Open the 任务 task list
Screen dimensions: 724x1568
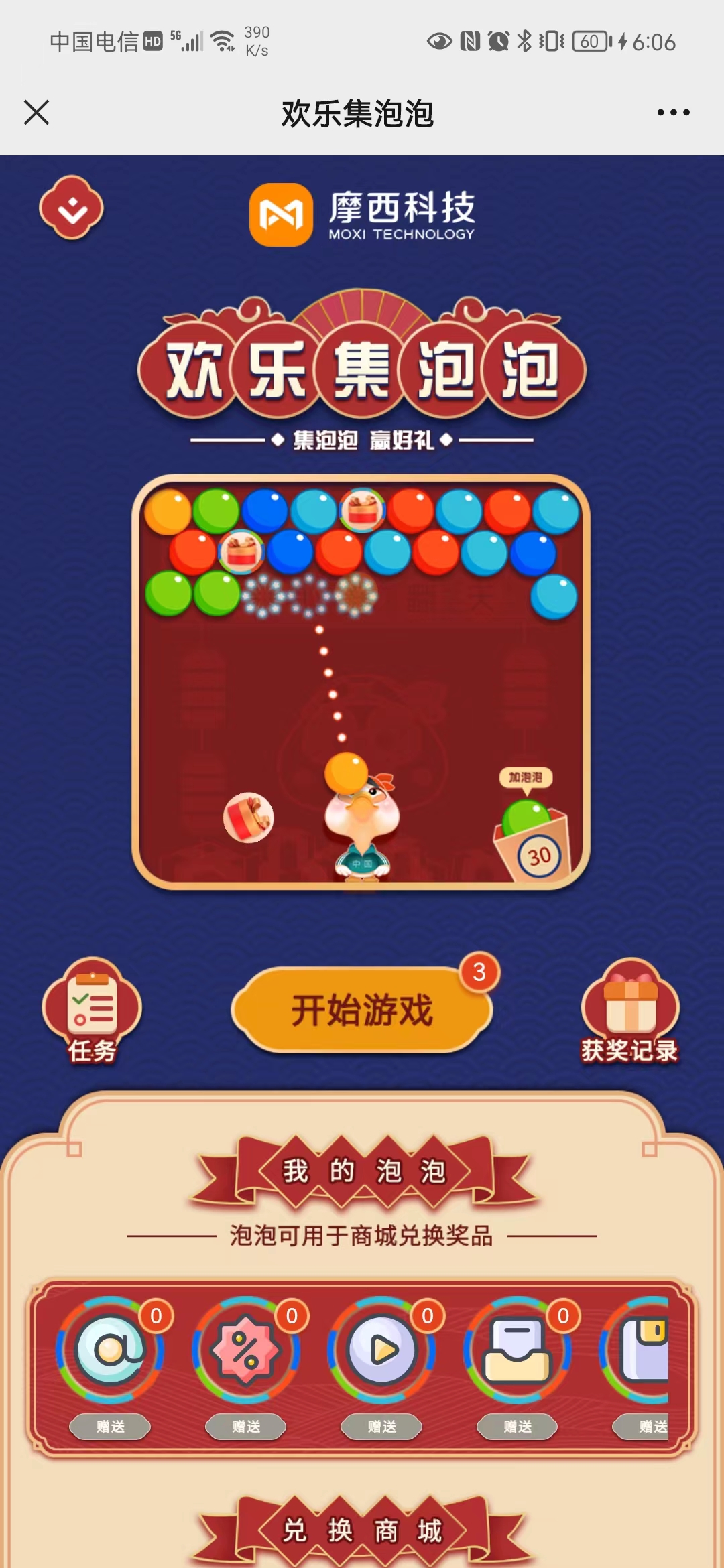point(92,1011)
